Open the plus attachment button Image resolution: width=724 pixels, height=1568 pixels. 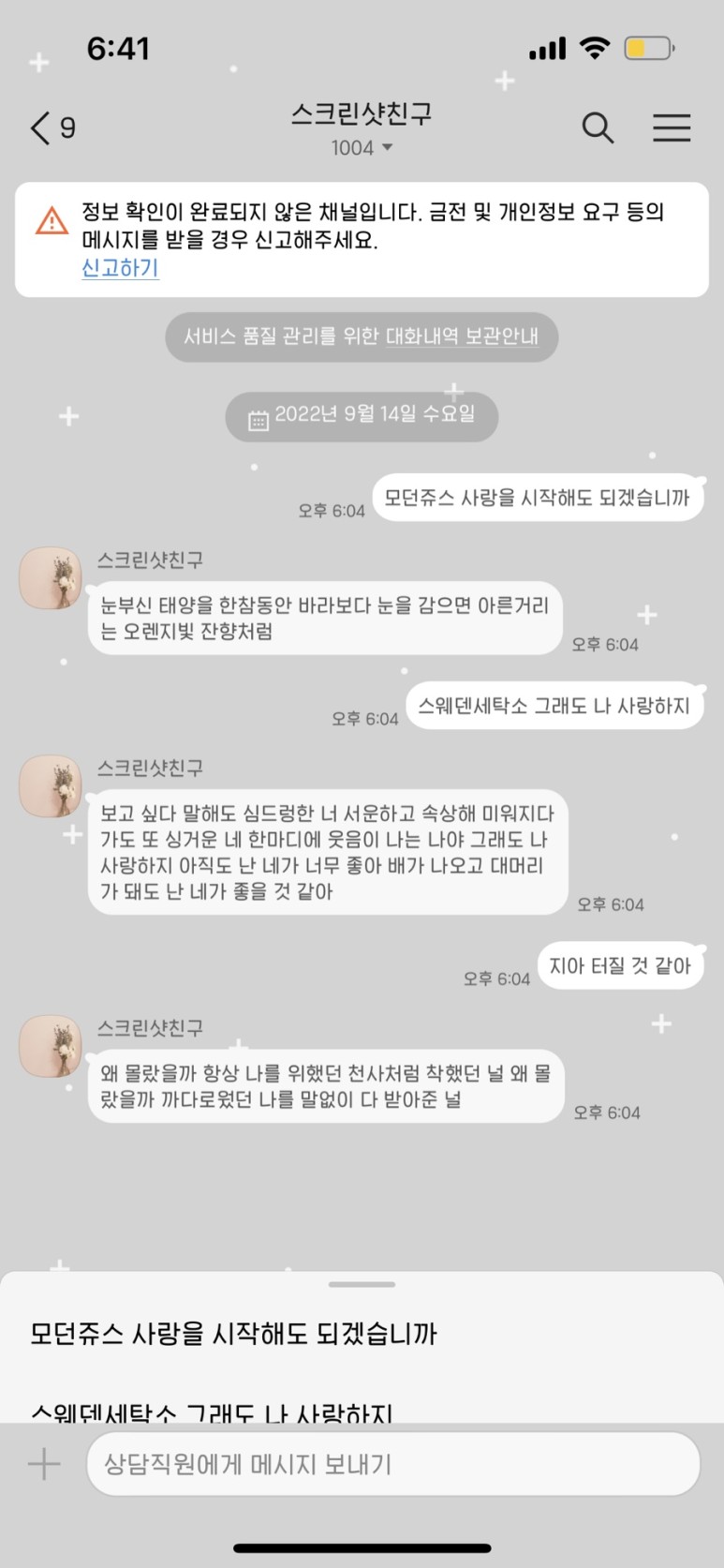pyautogui.click(x=44, y=1464)
